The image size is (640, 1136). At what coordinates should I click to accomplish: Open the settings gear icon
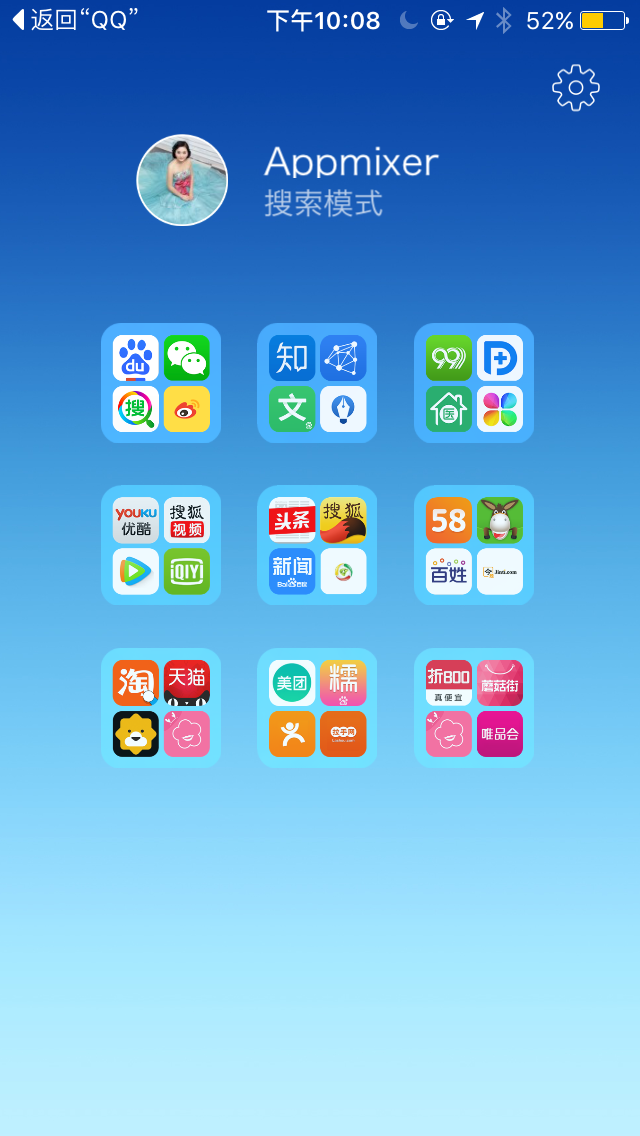click(575, 88)
